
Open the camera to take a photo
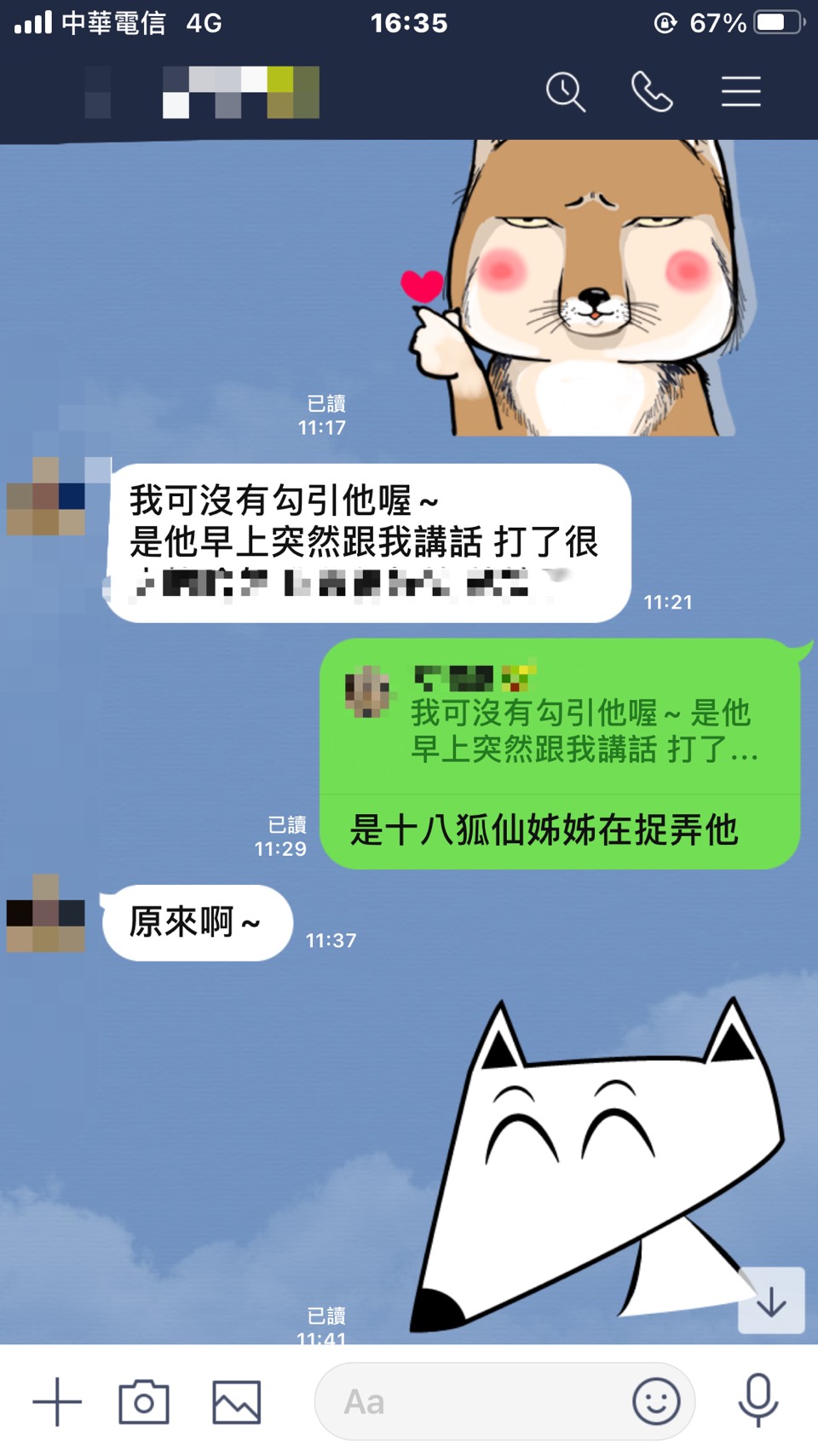[x=144, y=1401]
